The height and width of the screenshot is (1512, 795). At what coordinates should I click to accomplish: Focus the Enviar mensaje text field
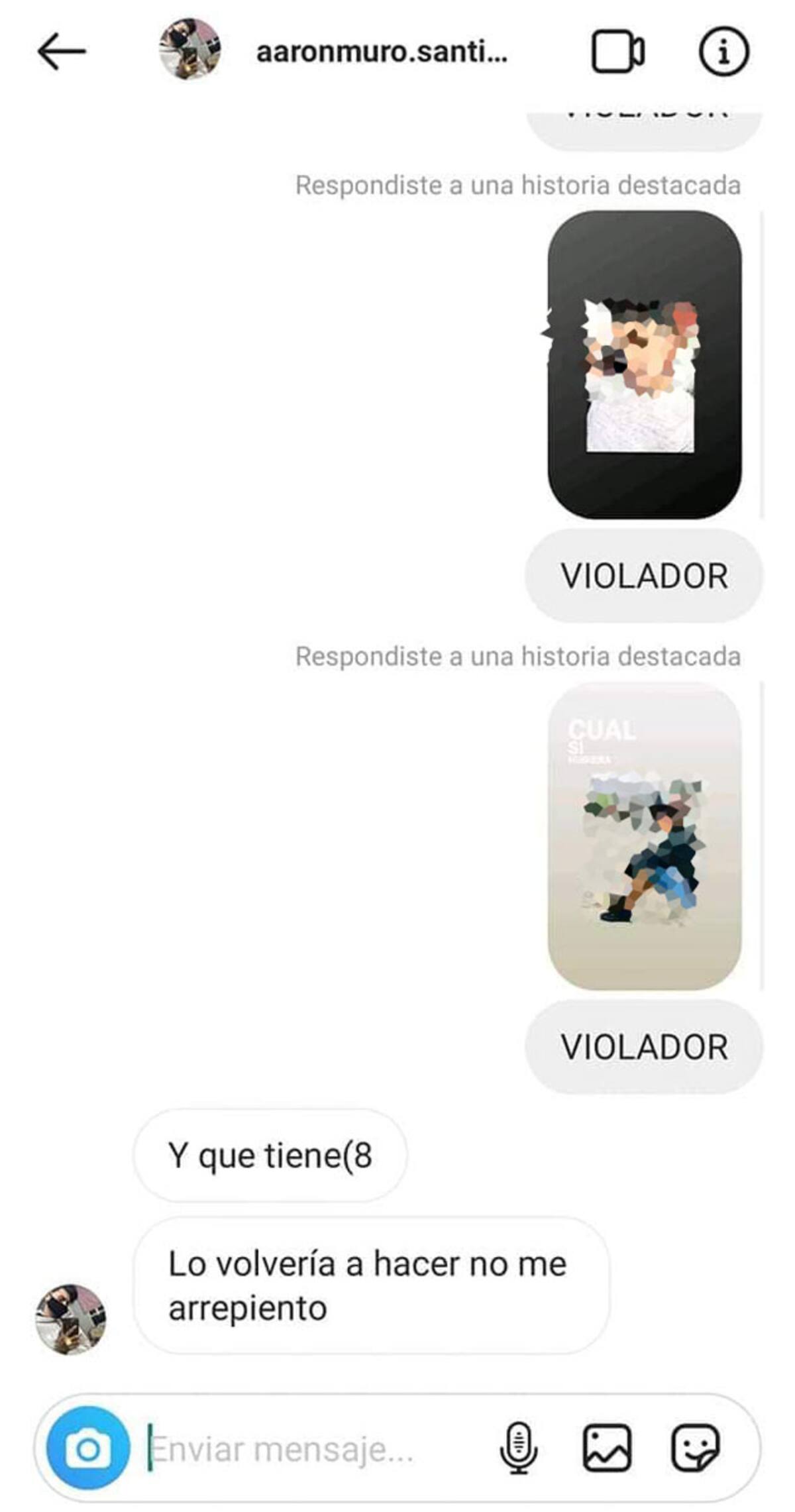tap(311, 1449)
